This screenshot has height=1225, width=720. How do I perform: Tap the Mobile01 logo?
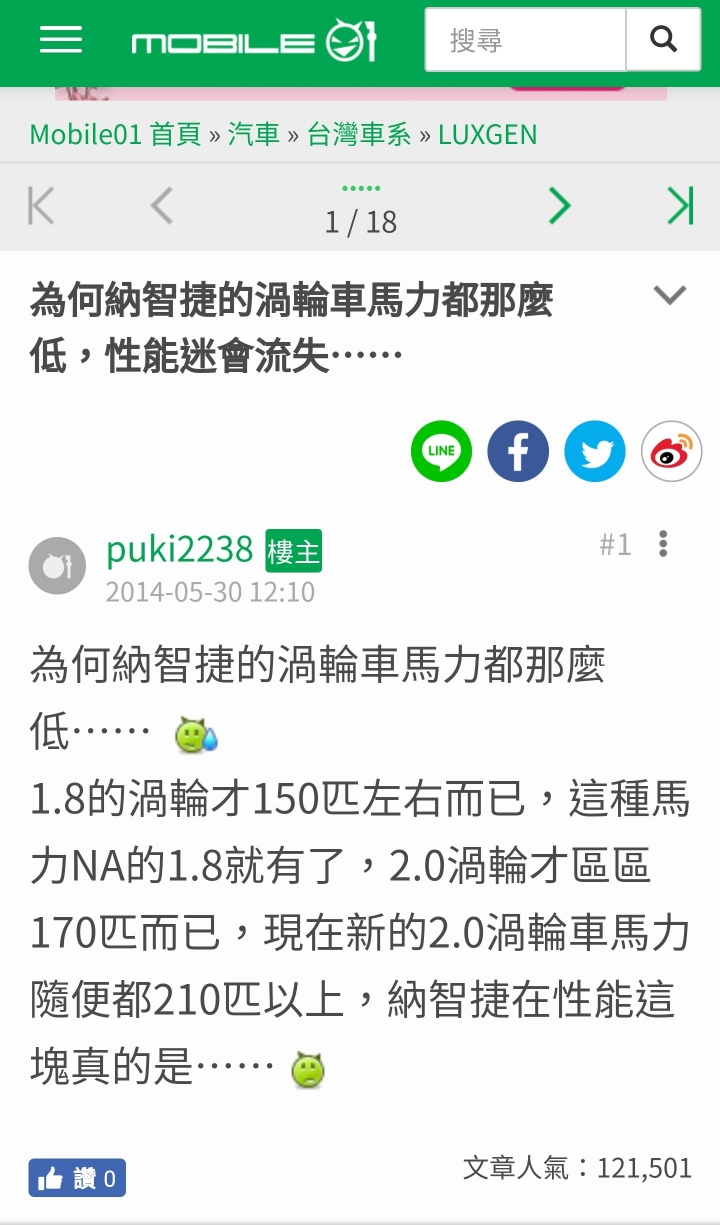254,41
